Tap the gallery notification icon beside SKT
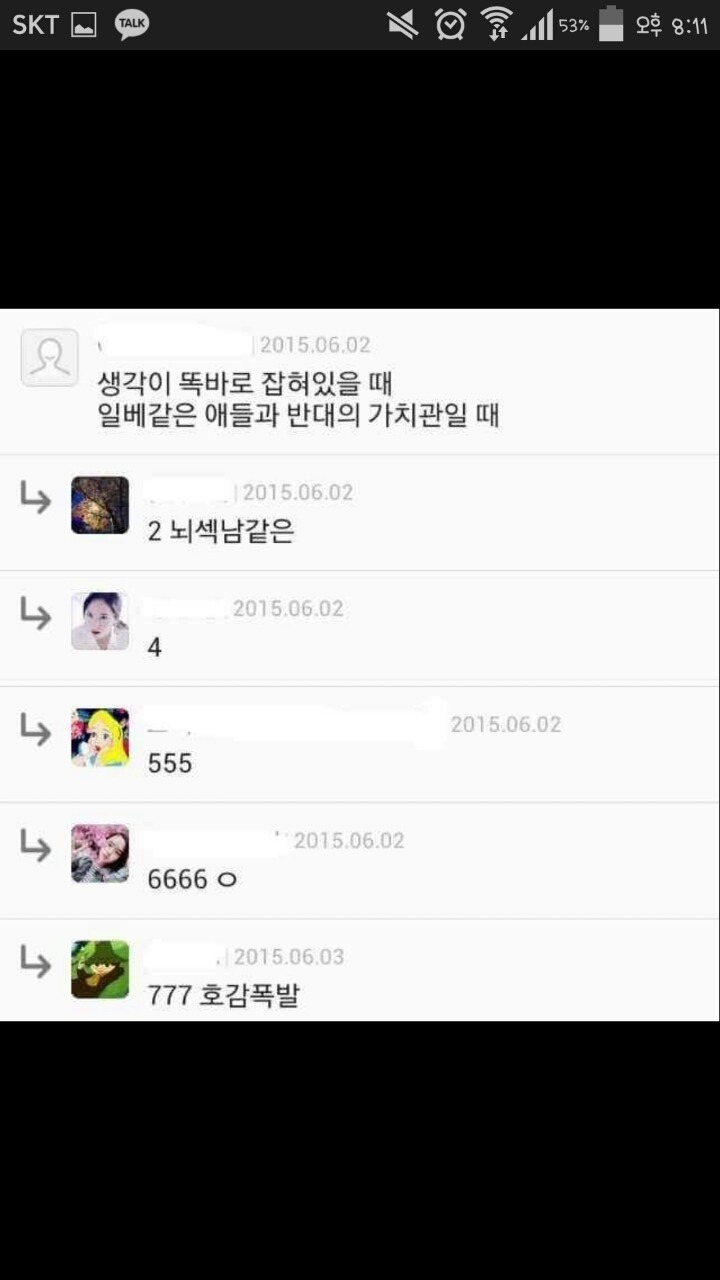This screenshot has height=1280, width=720. [x=83, y=22]
